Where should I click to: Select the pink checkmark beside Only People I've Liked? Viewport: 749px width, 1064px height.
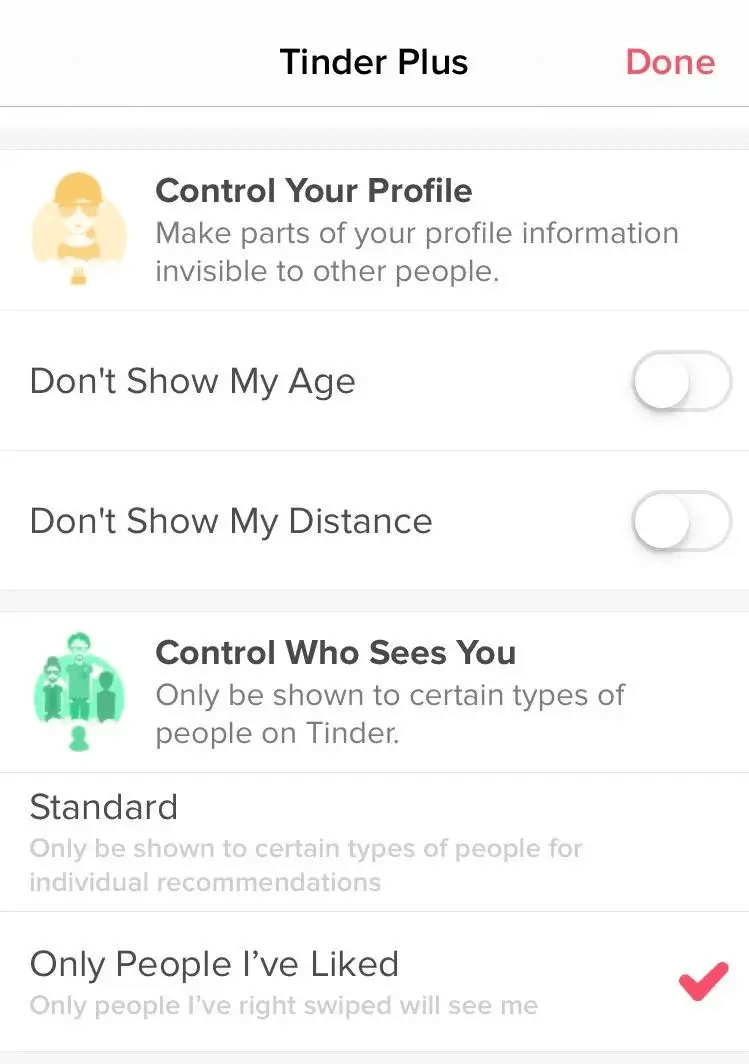702,981
